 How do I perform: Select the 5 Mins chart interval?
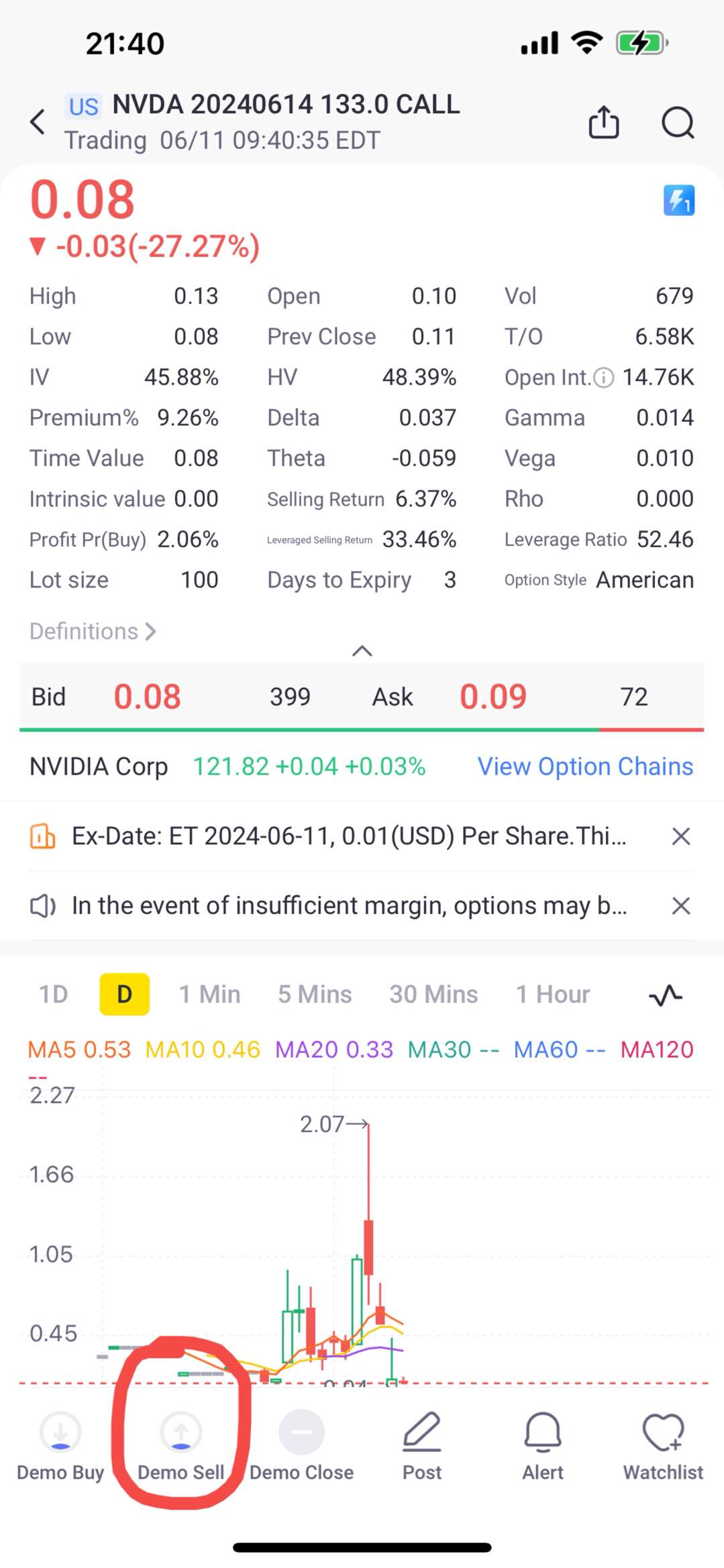click(315, 994)
